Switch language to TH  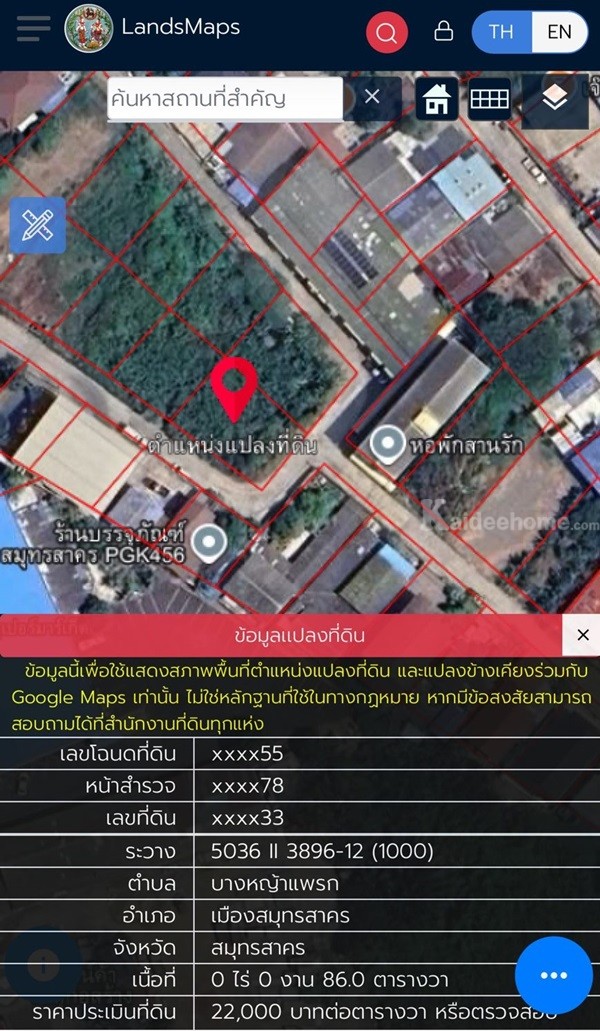502,32
